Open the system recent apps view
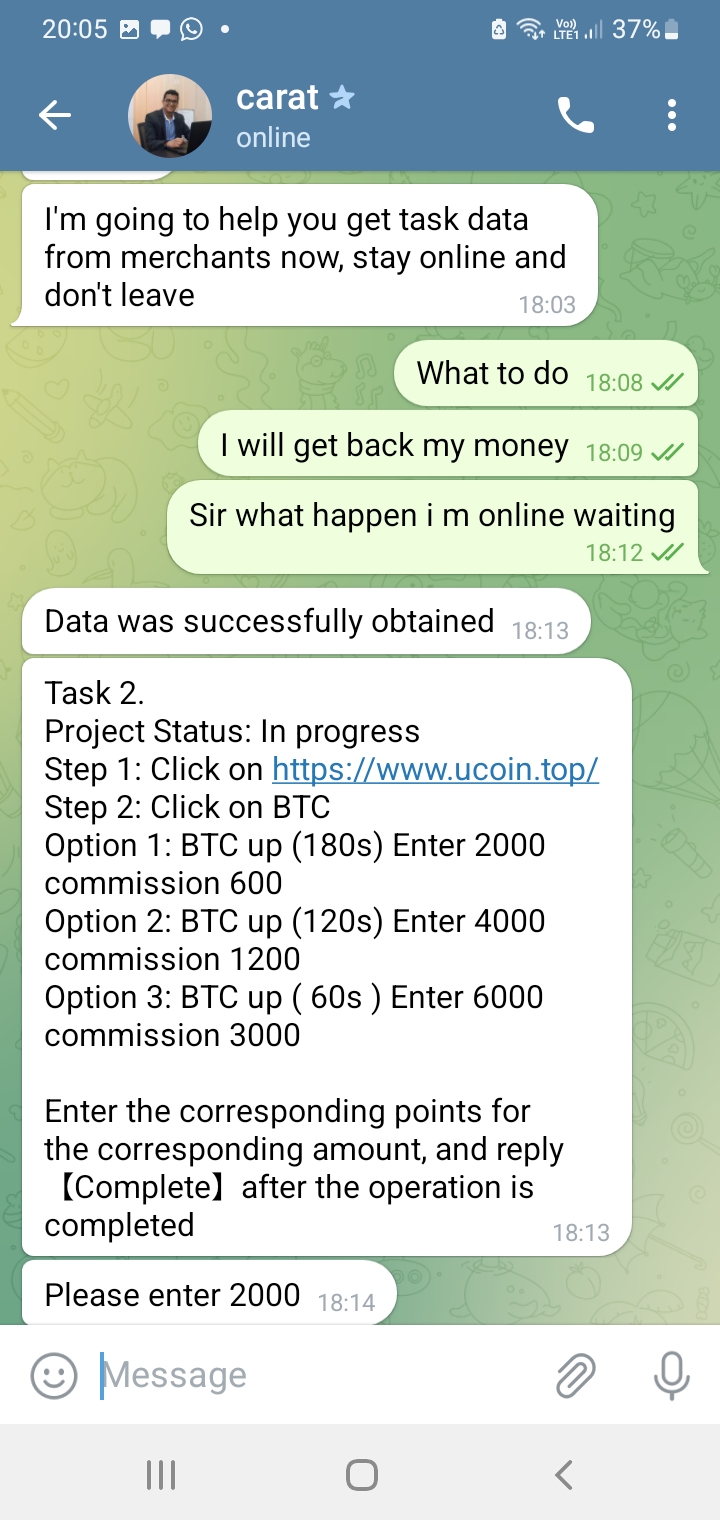The image size is (720, 1520). pos(160,1474)
